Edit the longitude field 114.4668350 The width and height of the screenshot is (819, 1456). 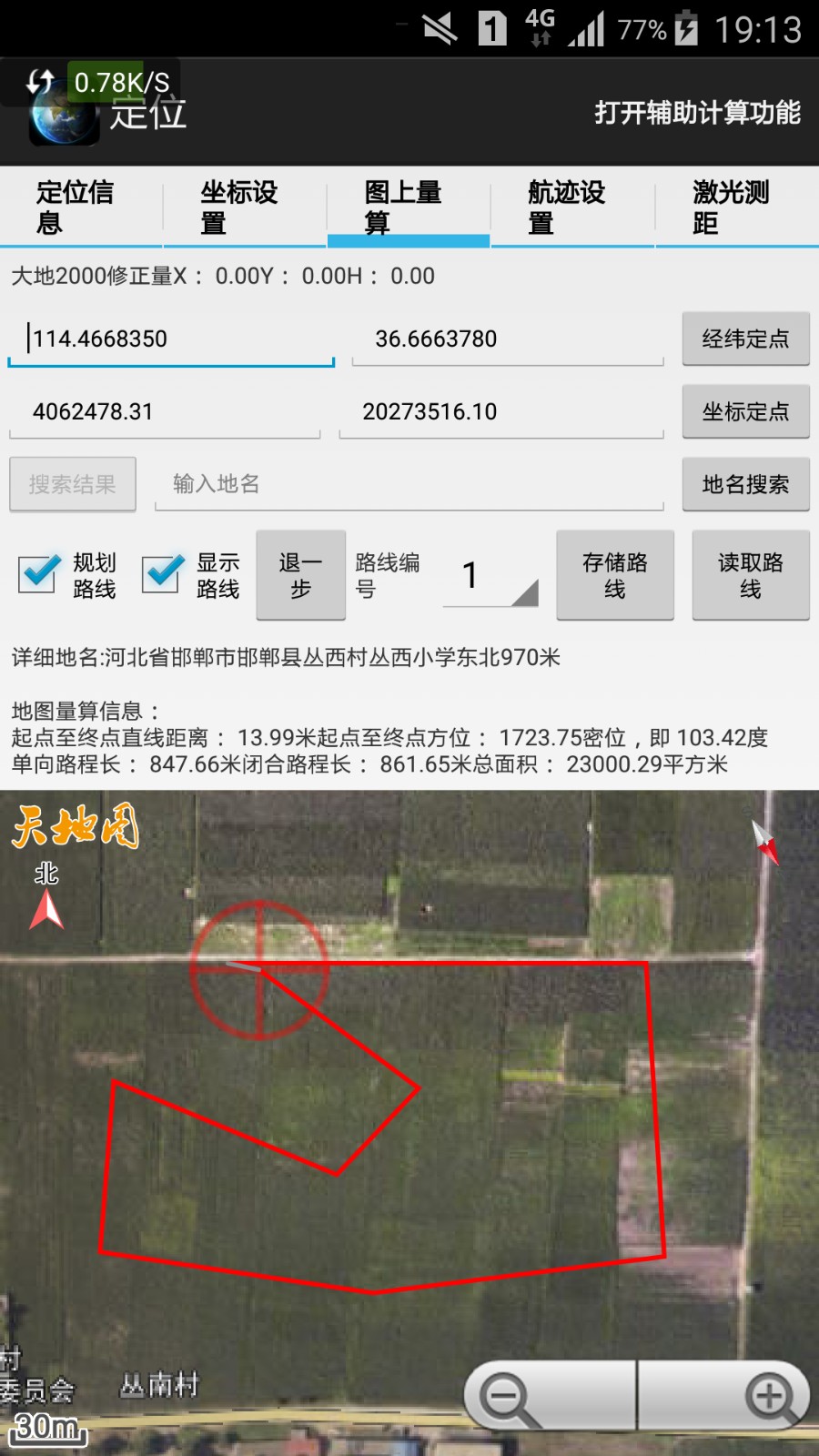point(171,339)
